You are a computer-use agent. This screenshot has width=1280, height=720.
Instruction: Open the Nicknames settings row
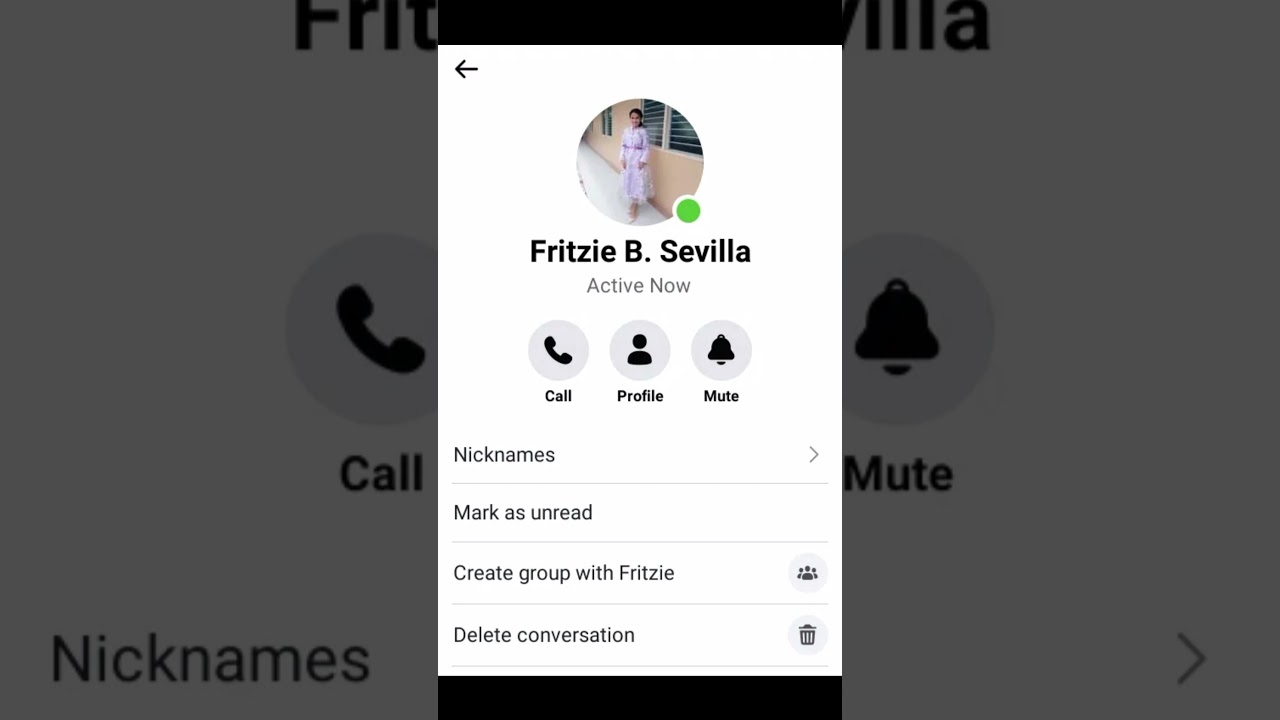639,455
